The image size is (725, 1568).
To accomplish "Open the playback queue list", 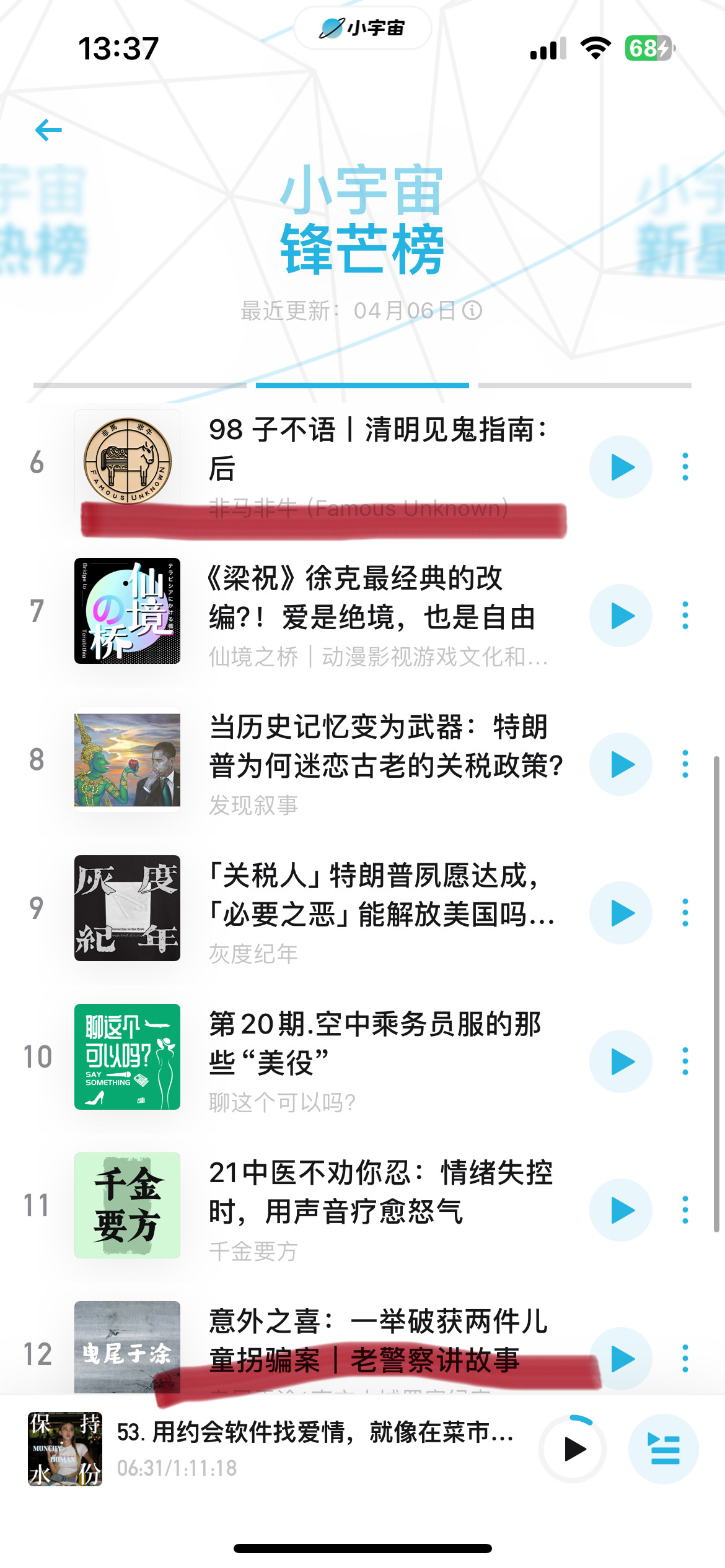I will 664,1449.
